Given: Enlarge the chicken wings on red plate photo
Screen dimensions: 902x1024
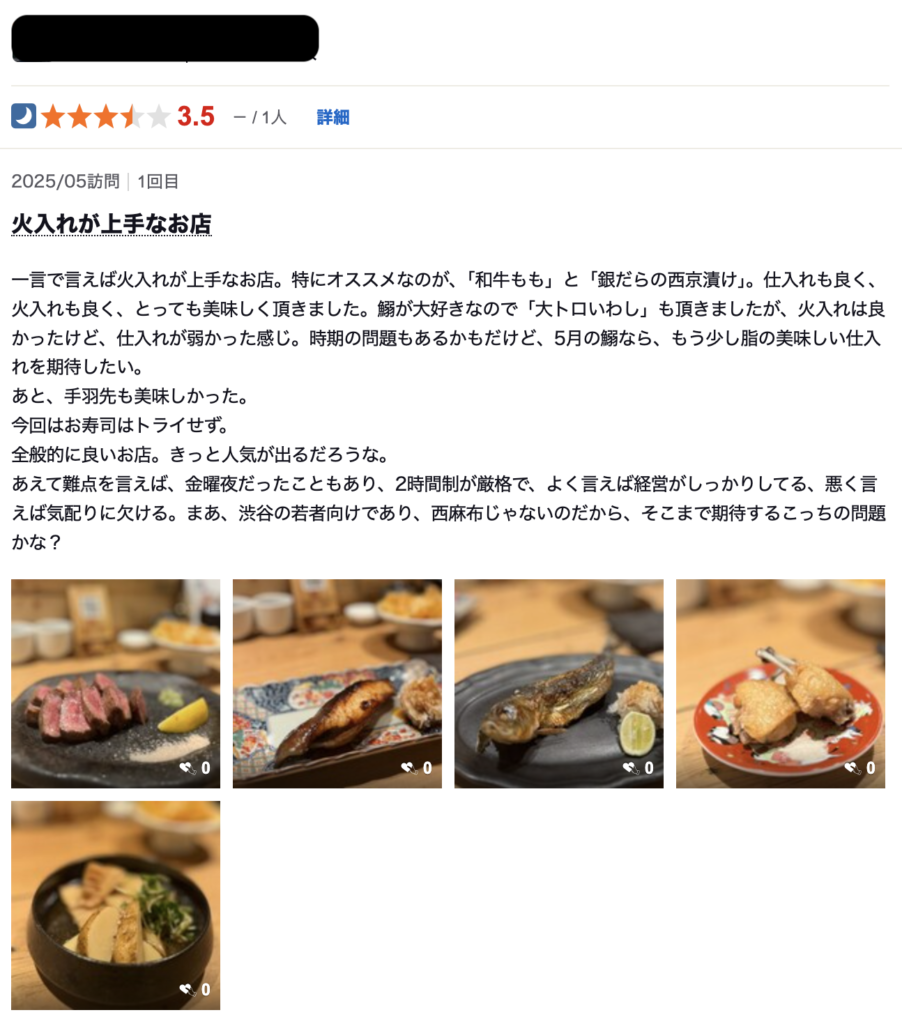Looking at the screenshot, I should tap(780, 683).
